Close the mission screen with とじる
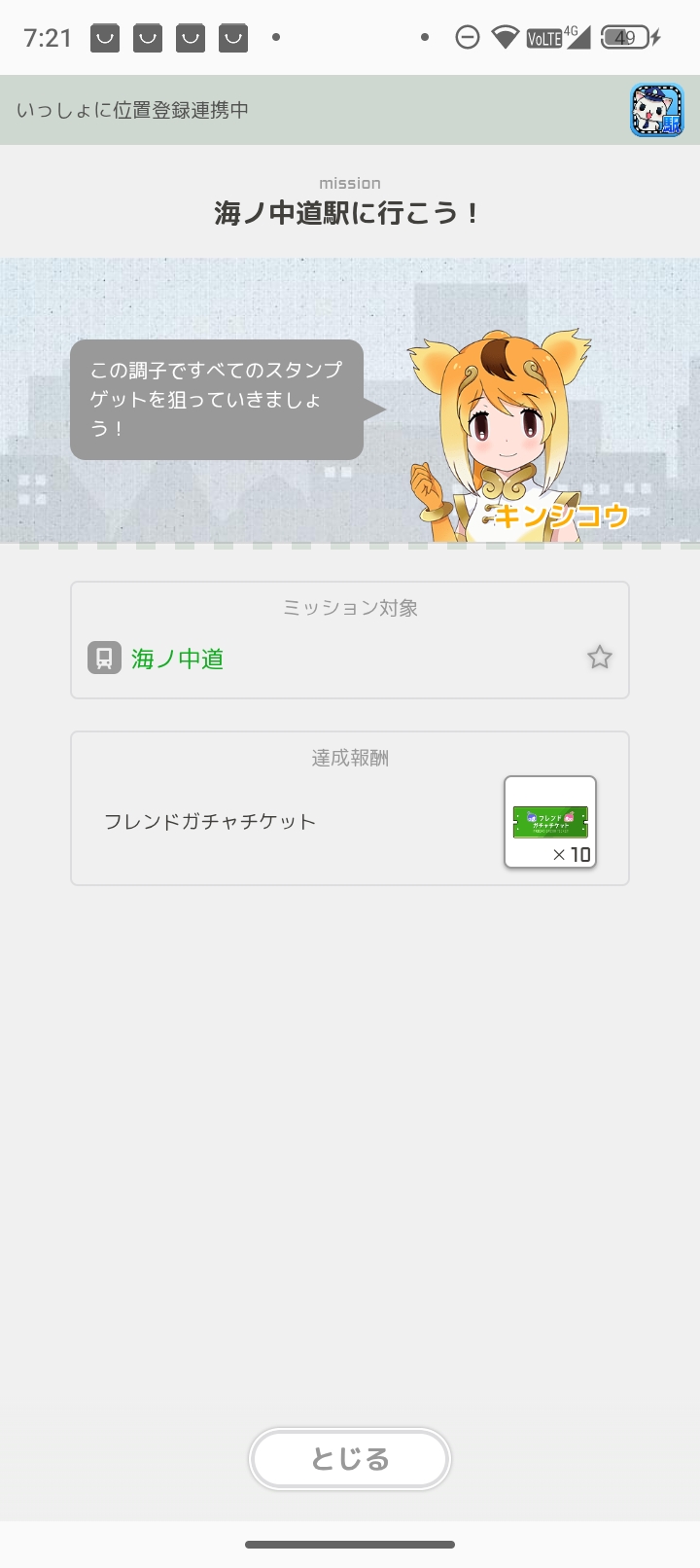700x1568 pixels. pos(350,1459)
